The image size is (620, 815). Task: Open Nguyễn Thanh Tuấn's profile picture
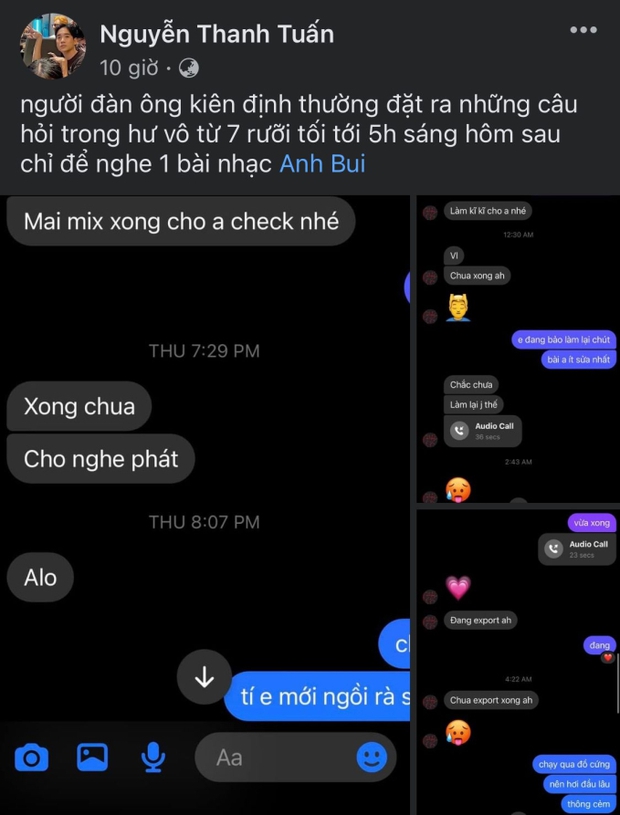[54, 47]
